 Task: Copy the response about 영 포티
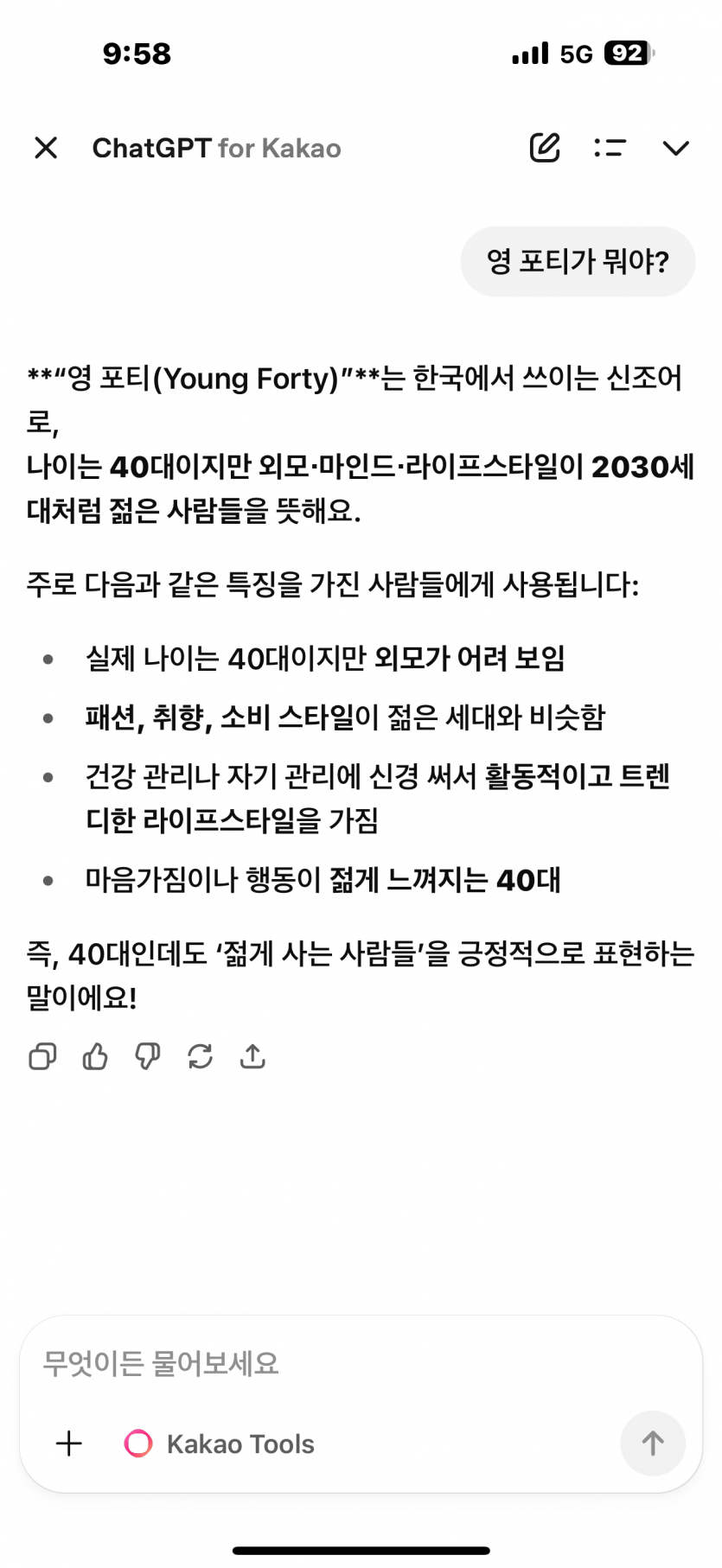pos(42,1056)
